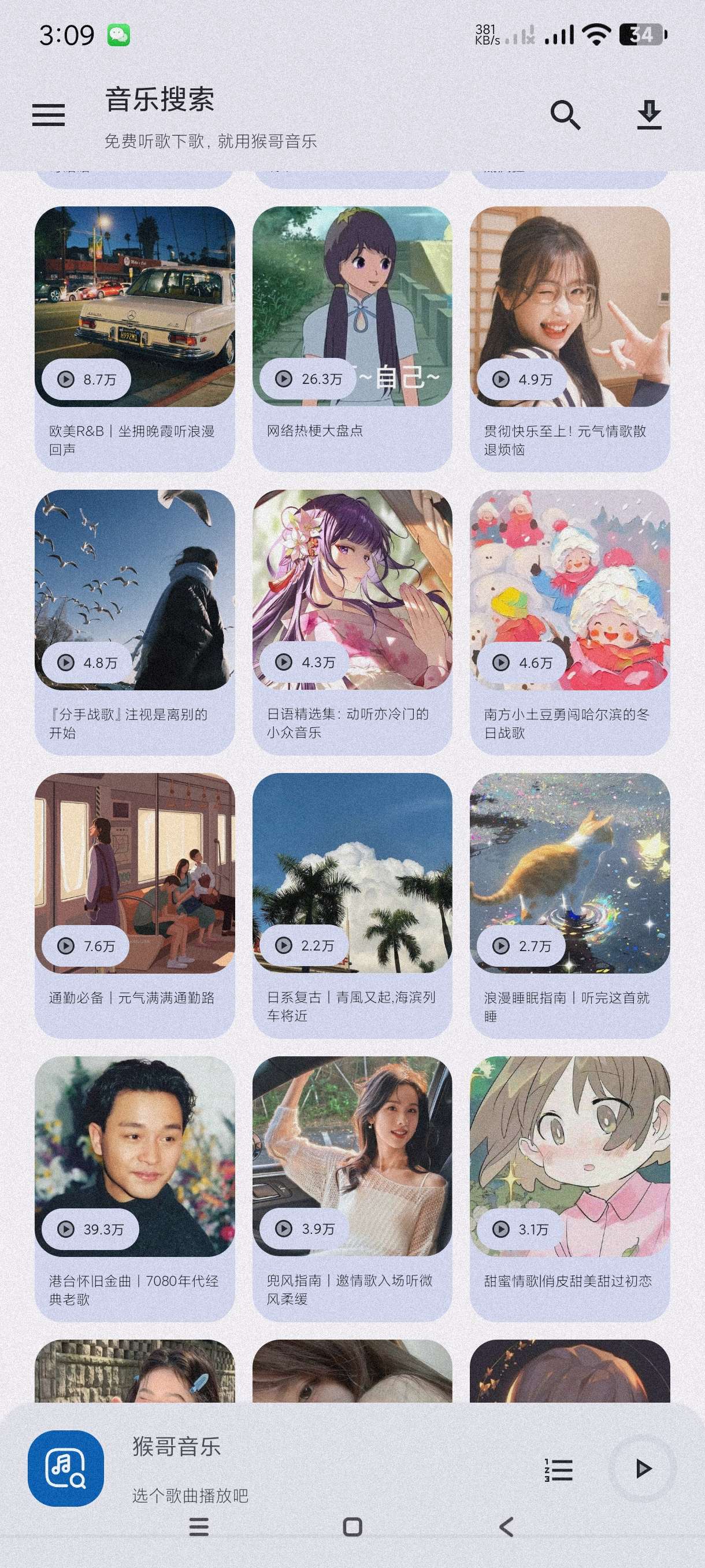
Task: Open the music search icon
Action: [x=565, y=114]
